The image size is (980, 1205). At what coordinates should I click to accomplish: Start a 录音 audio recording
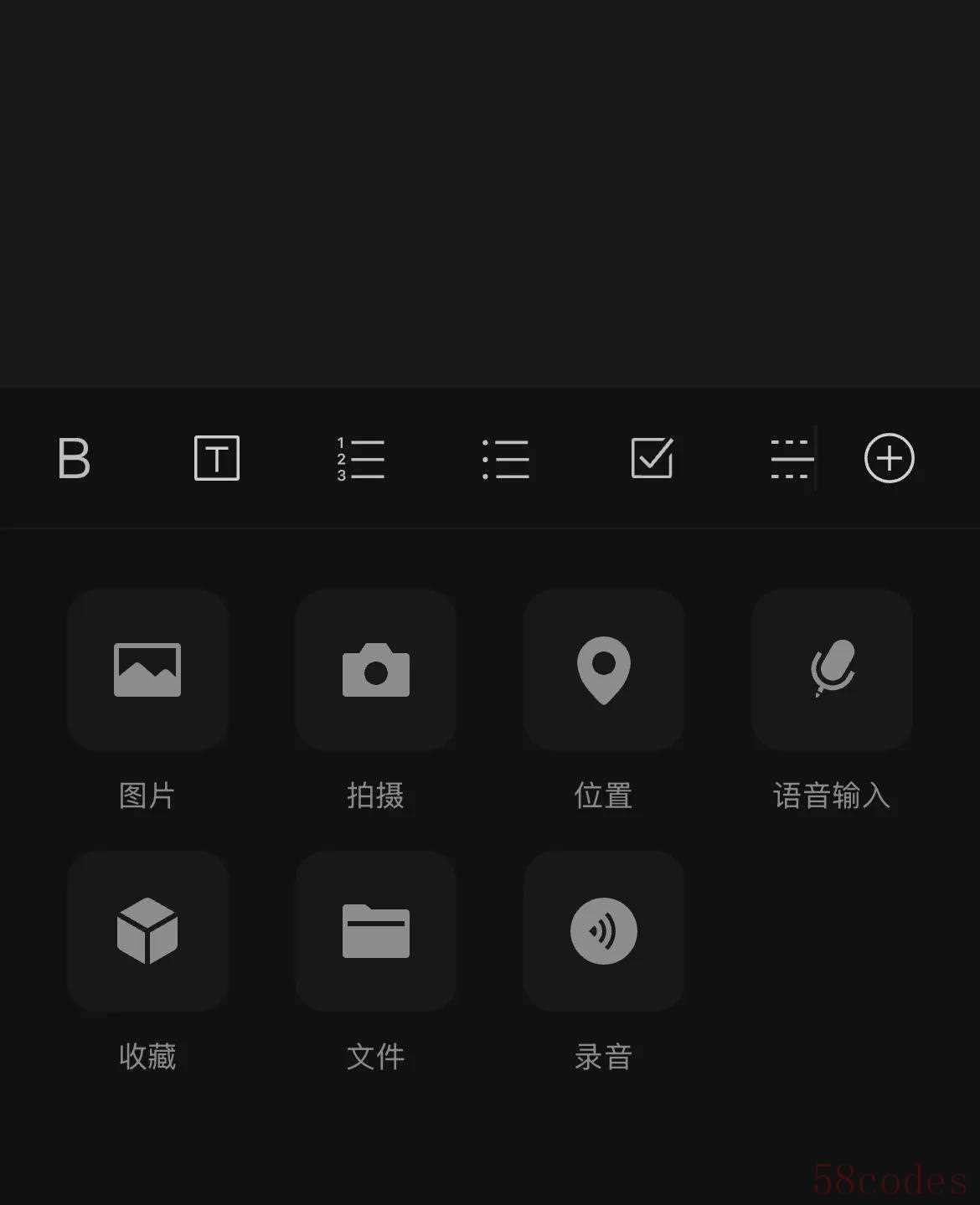point(604,931)
